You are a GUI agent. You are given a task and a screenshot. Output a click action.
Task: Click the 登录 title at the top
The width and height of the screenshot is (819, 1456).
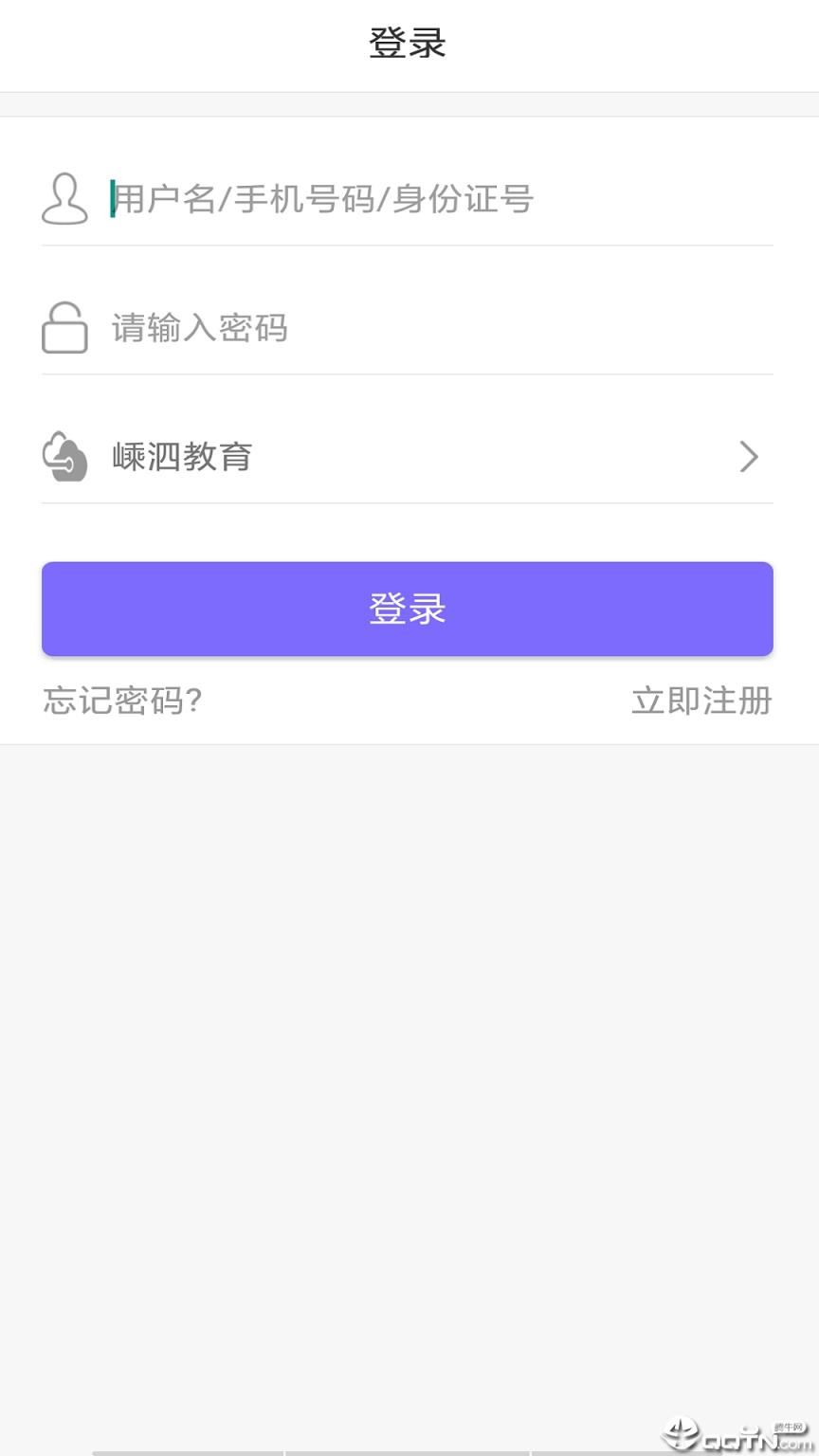tap(408, 44)
